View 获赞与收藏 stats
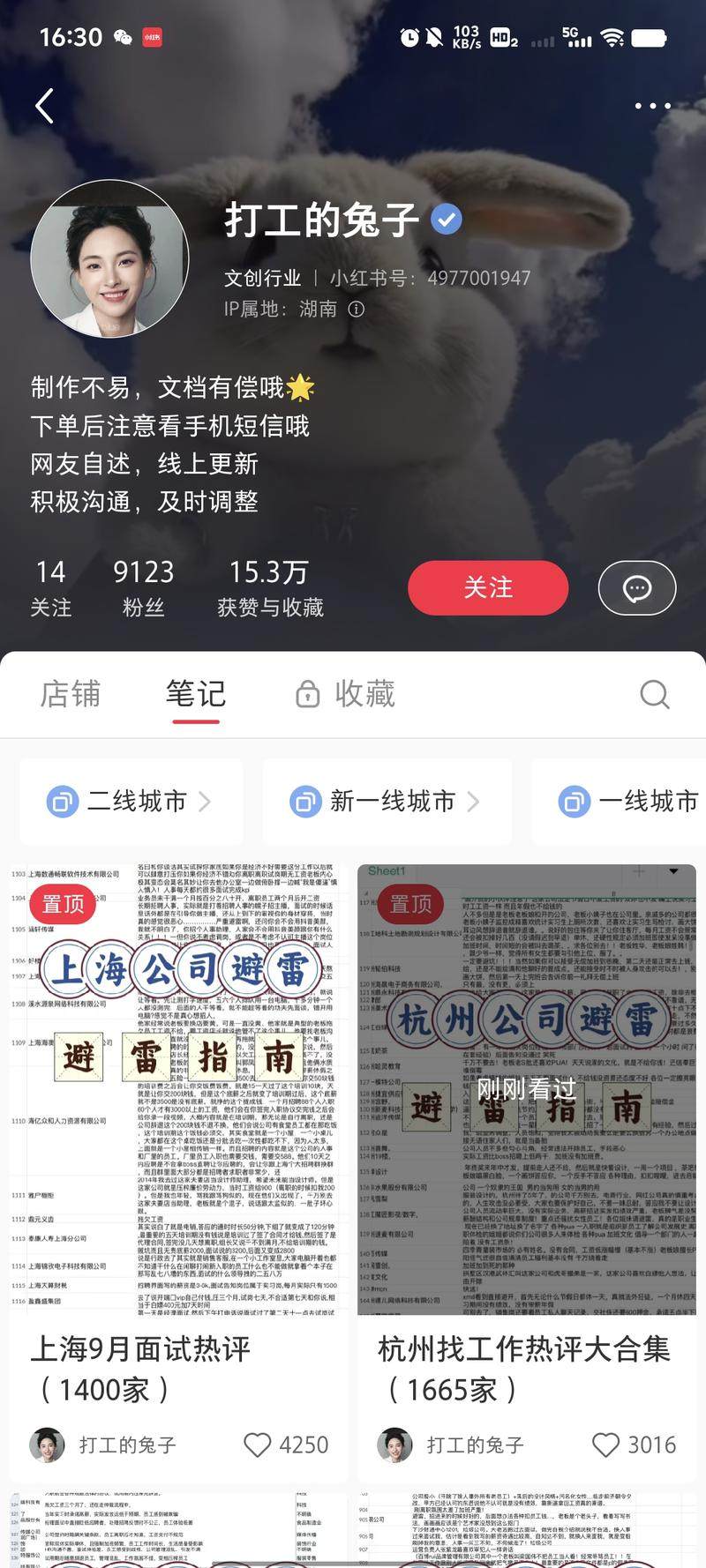The width and height of the screenshot is (706, 1568). [269, 587]
